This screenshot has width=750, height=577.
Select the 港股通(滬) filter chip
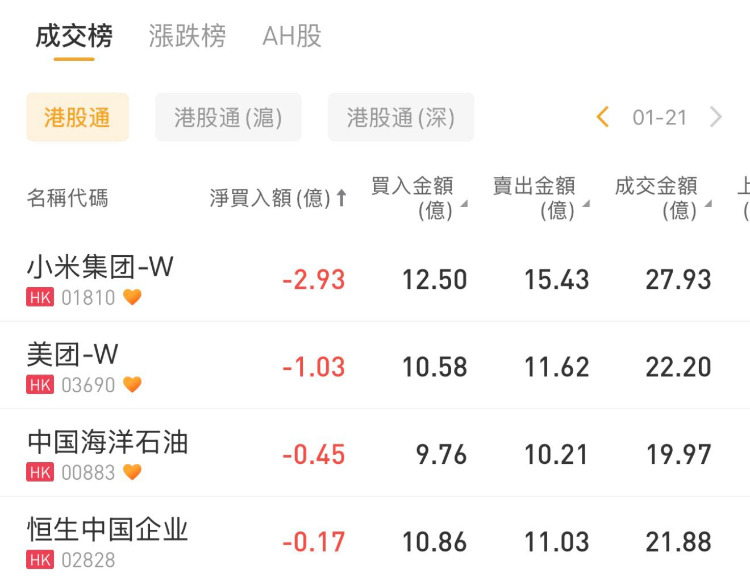228,117
